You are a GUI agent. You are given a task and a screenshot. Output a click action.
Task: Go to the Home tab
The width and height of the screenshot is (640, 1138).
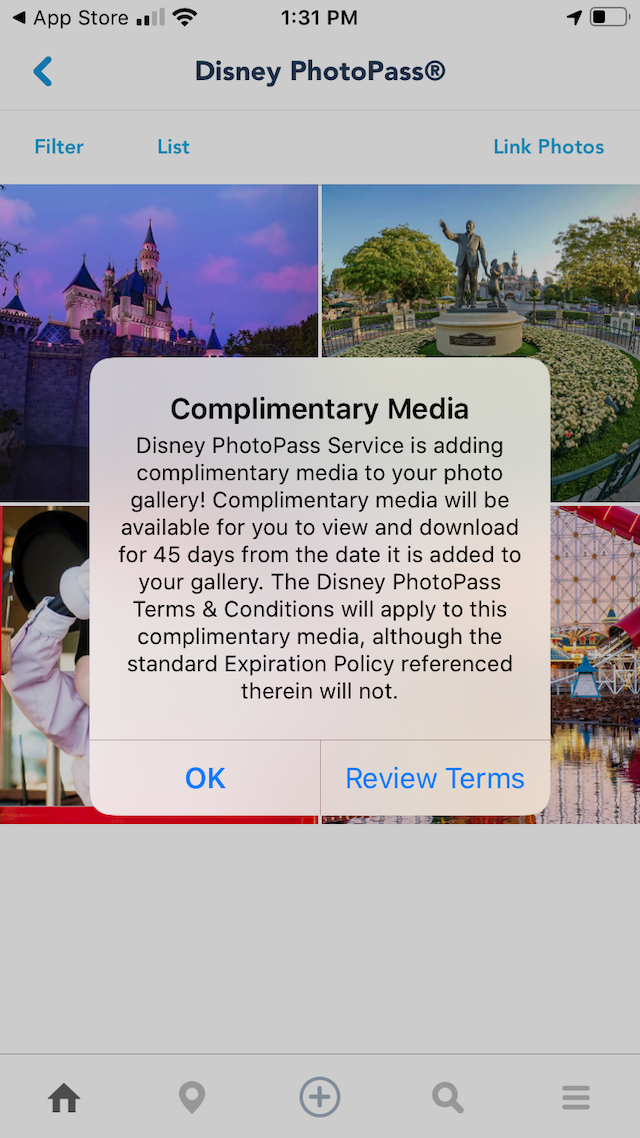coord(64,1098)
